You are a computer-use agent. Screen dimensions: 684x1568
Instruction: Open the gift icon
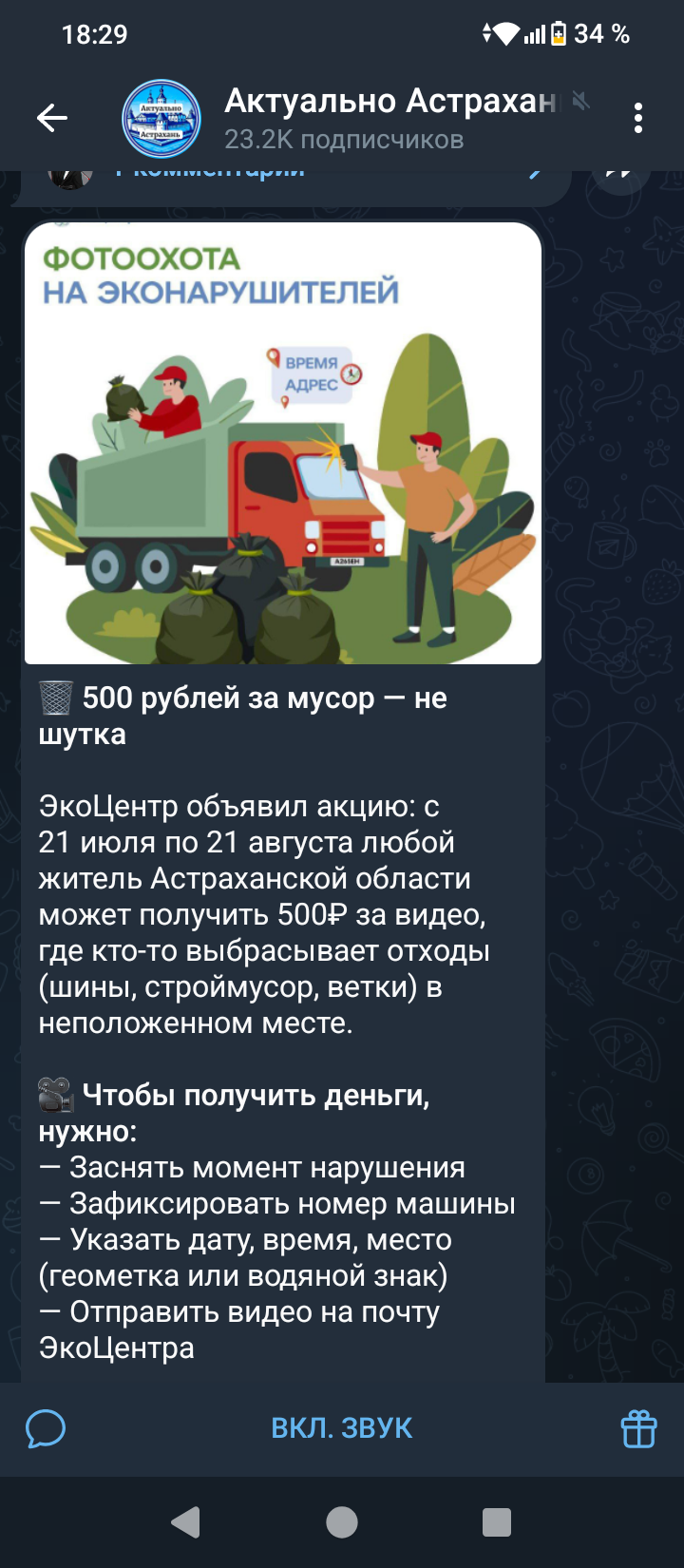(638, 1428)
